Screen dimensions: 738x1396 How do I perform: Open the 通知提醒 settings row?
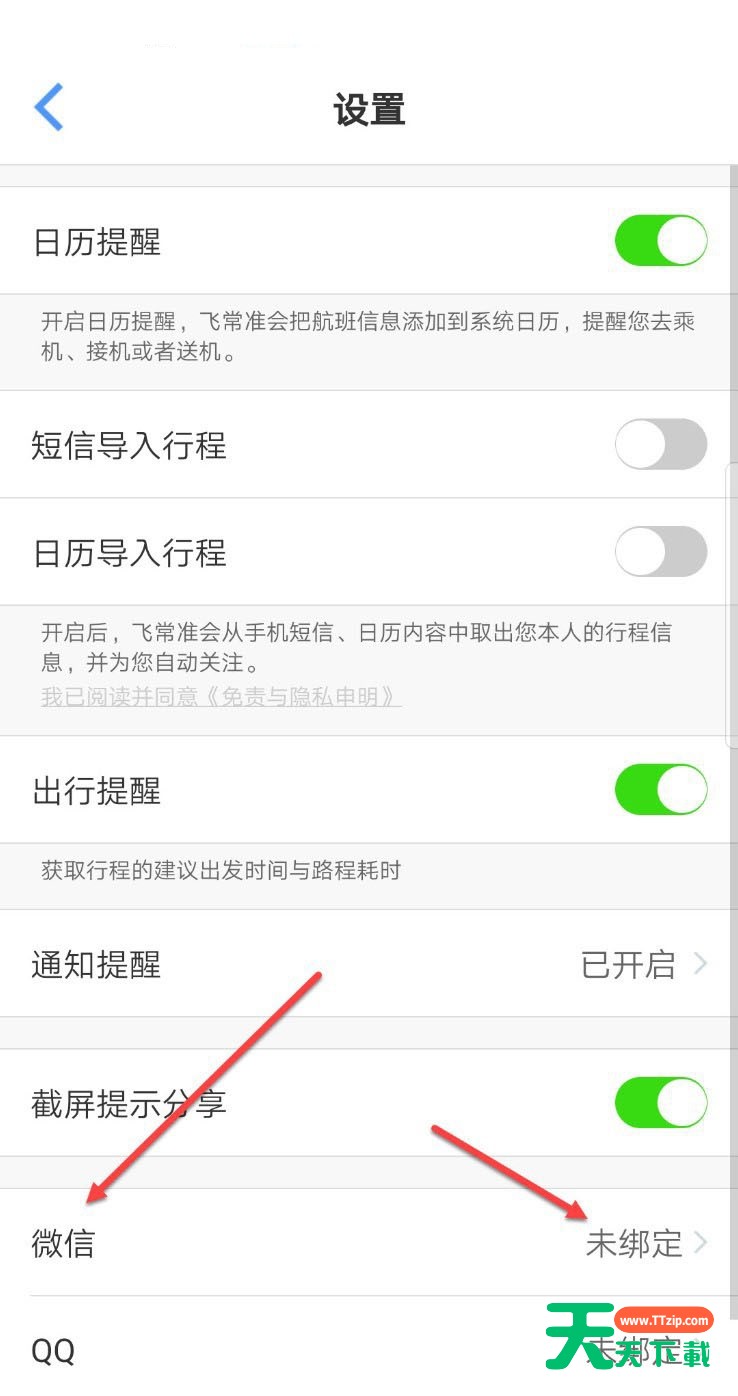click(368, 964)
